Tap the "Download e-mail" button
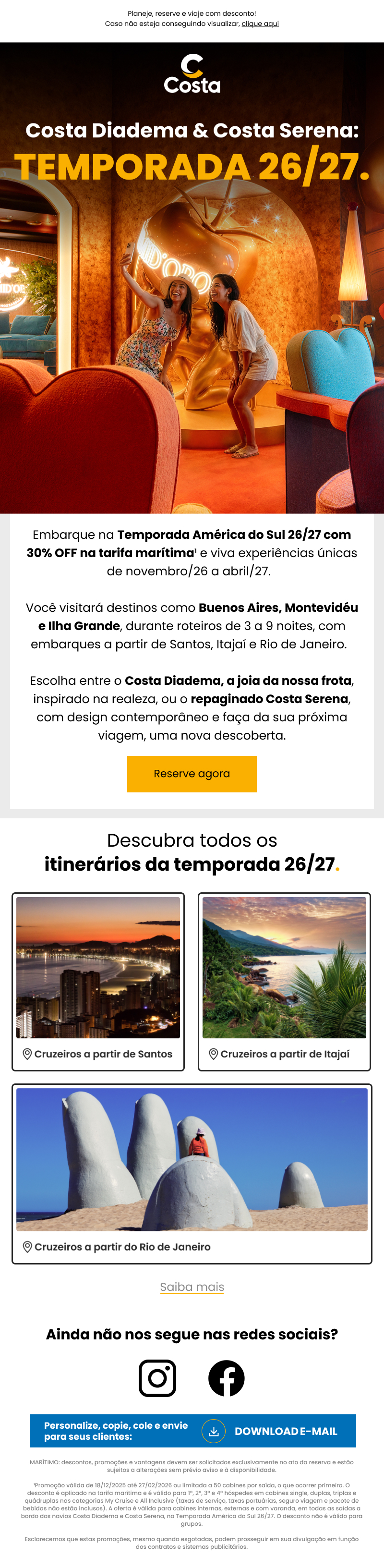 (271, 1431)
